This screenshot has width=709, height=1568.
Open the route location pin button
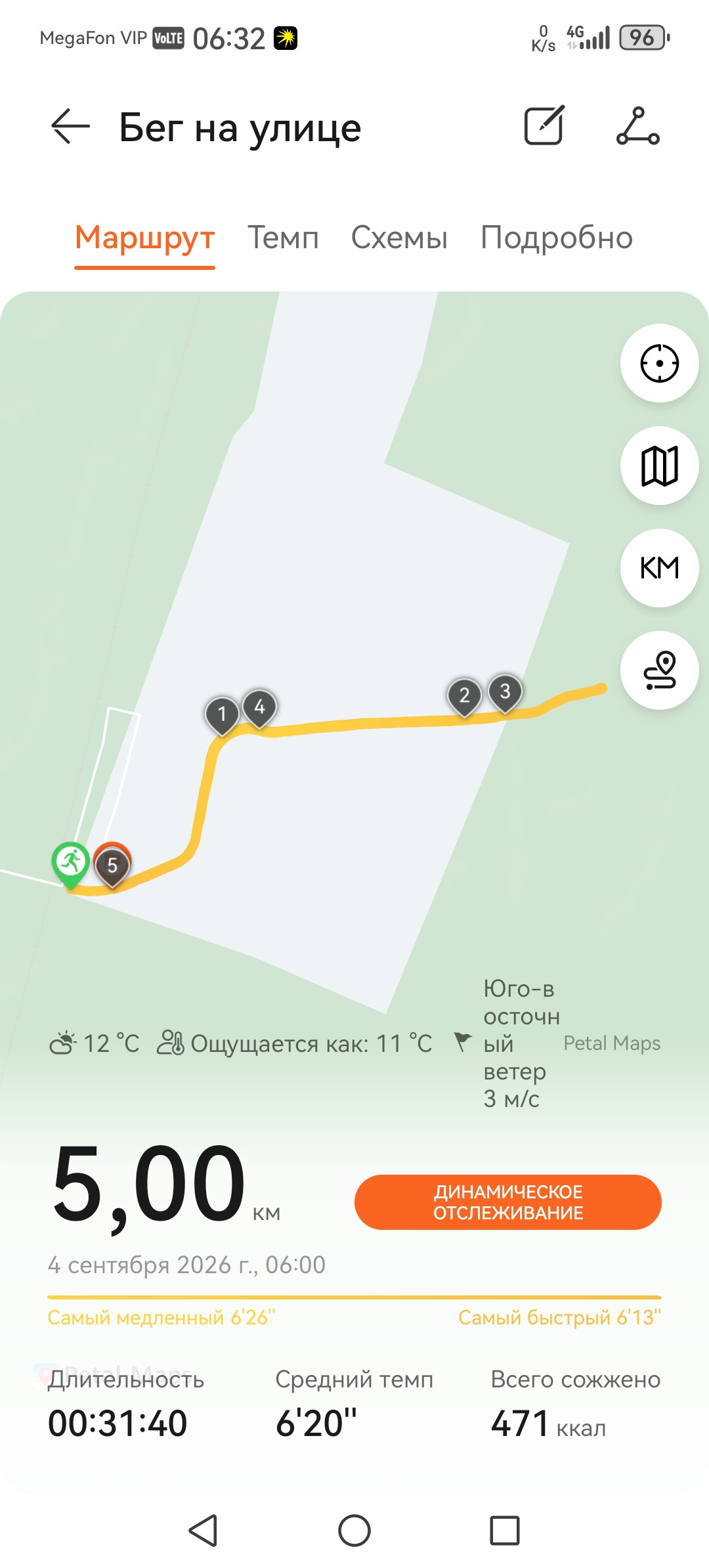(659, 670)
